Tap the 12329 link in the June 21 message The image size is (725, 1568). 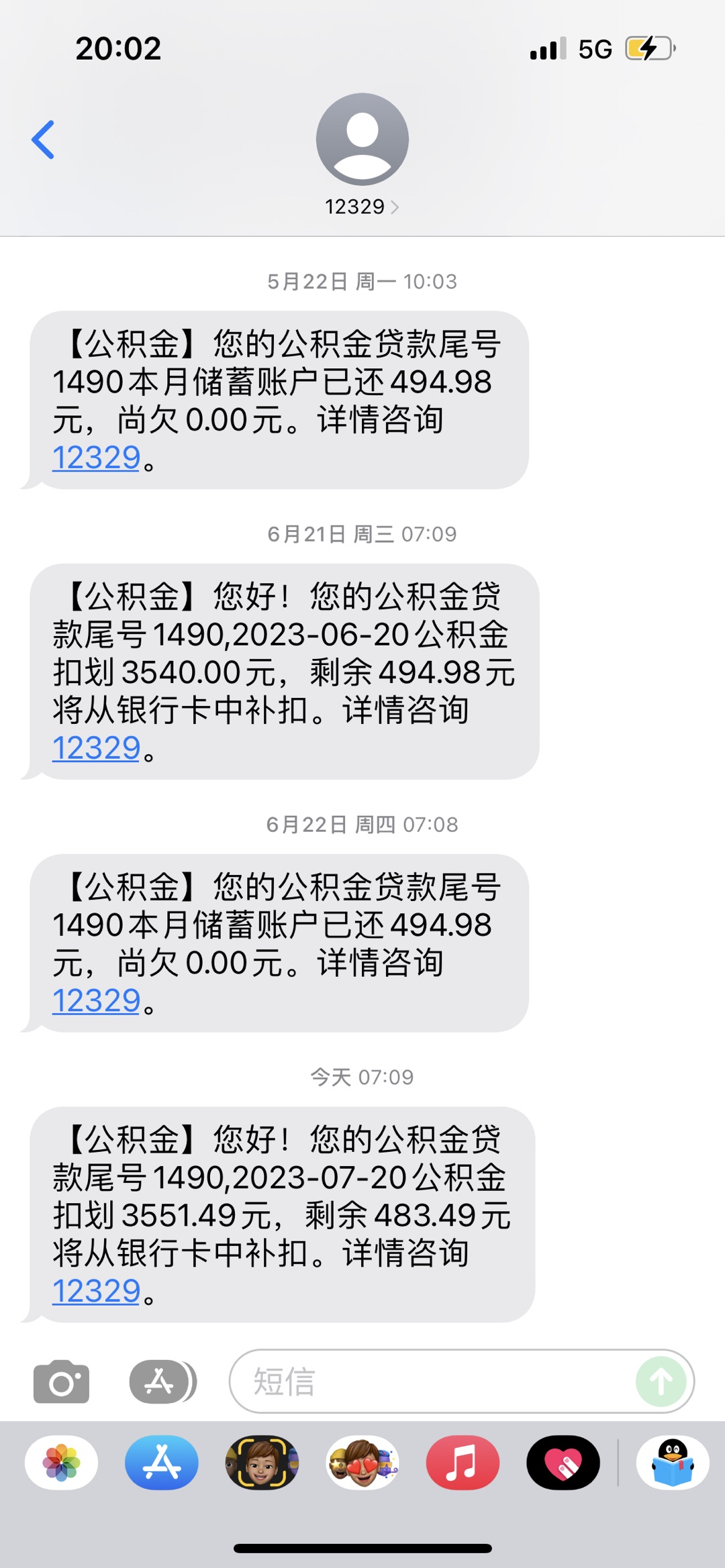pyautogui.click(x=96, y=749)
